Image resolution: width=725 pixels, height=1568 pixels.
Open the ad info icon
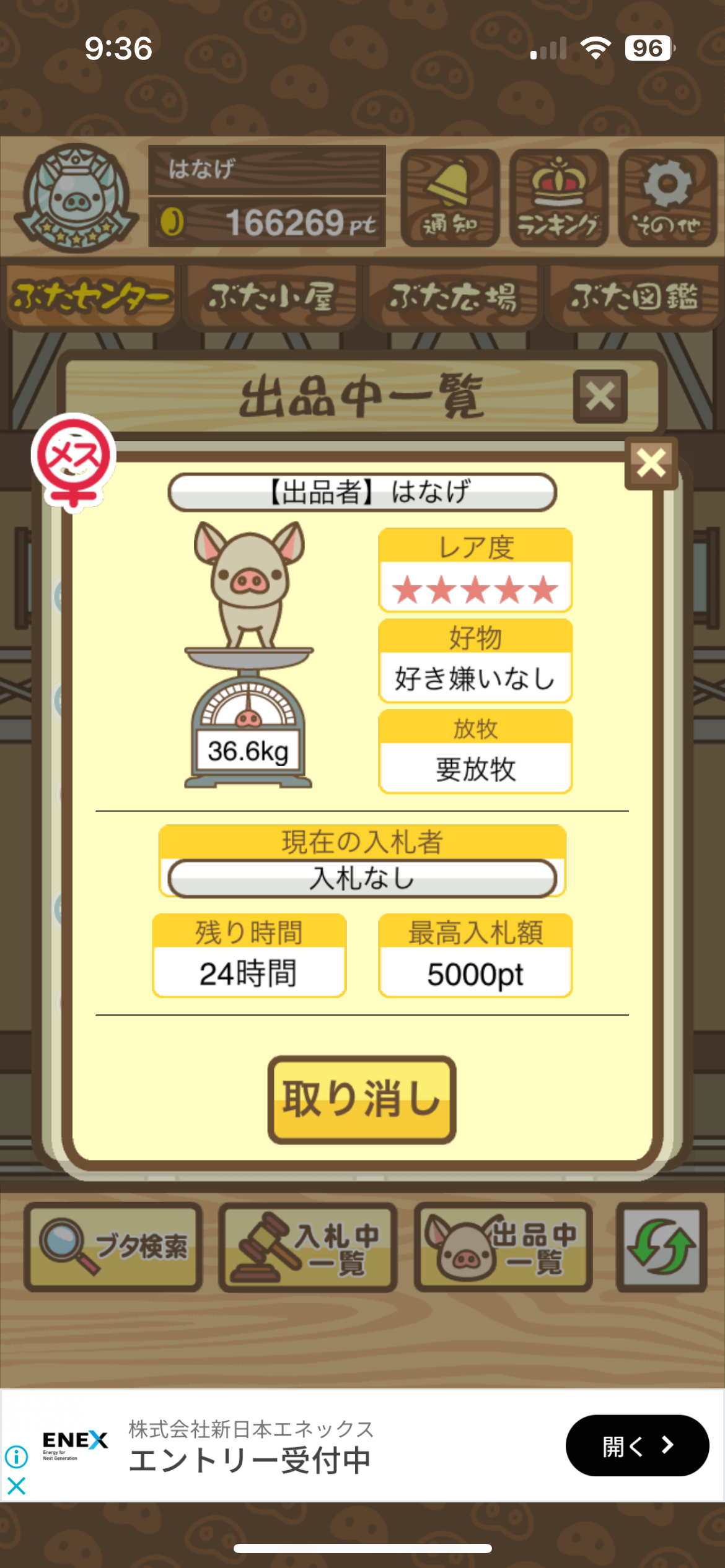coord(17,1457)
